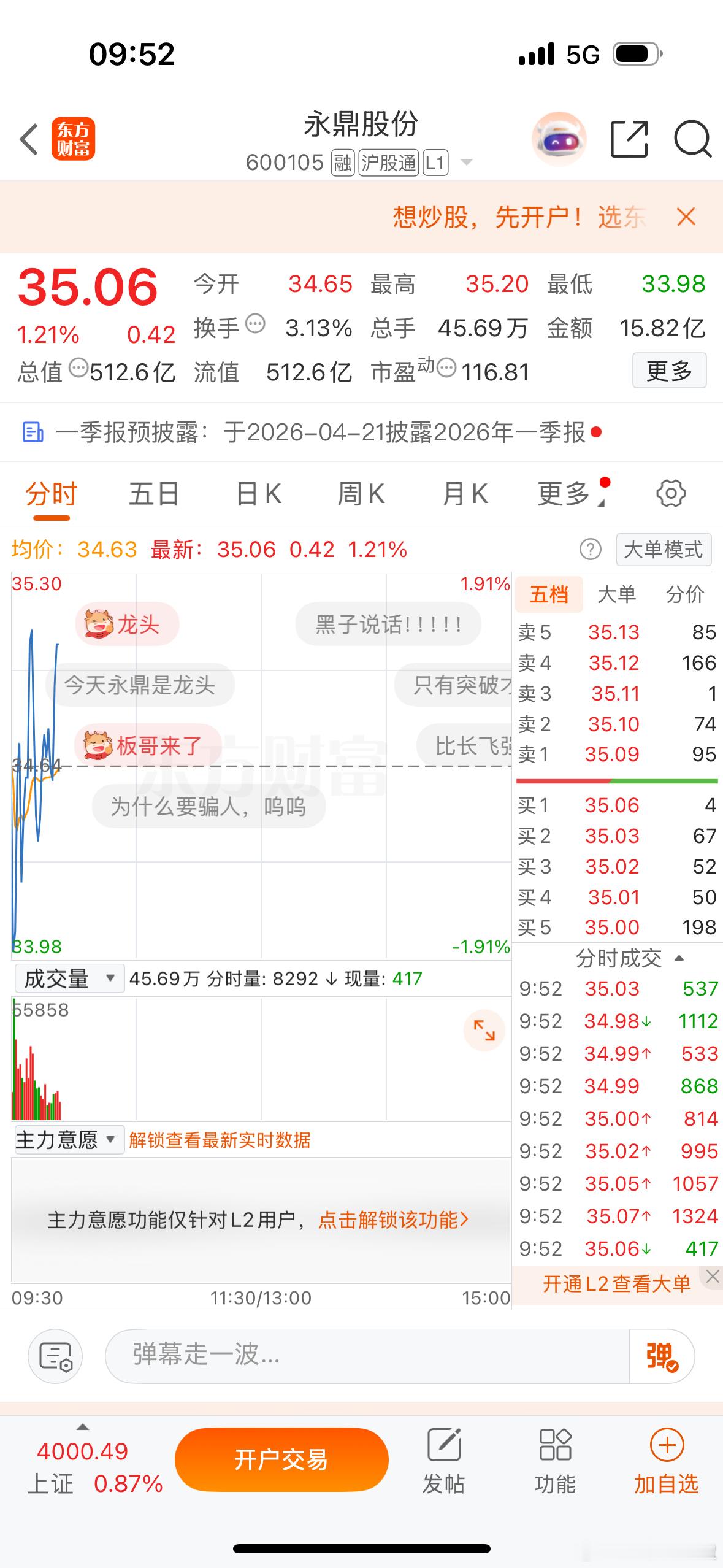Open the AI assistant robot avatar
The image size is (723, 1568).
pyautogui.click(x=559, y=140)
